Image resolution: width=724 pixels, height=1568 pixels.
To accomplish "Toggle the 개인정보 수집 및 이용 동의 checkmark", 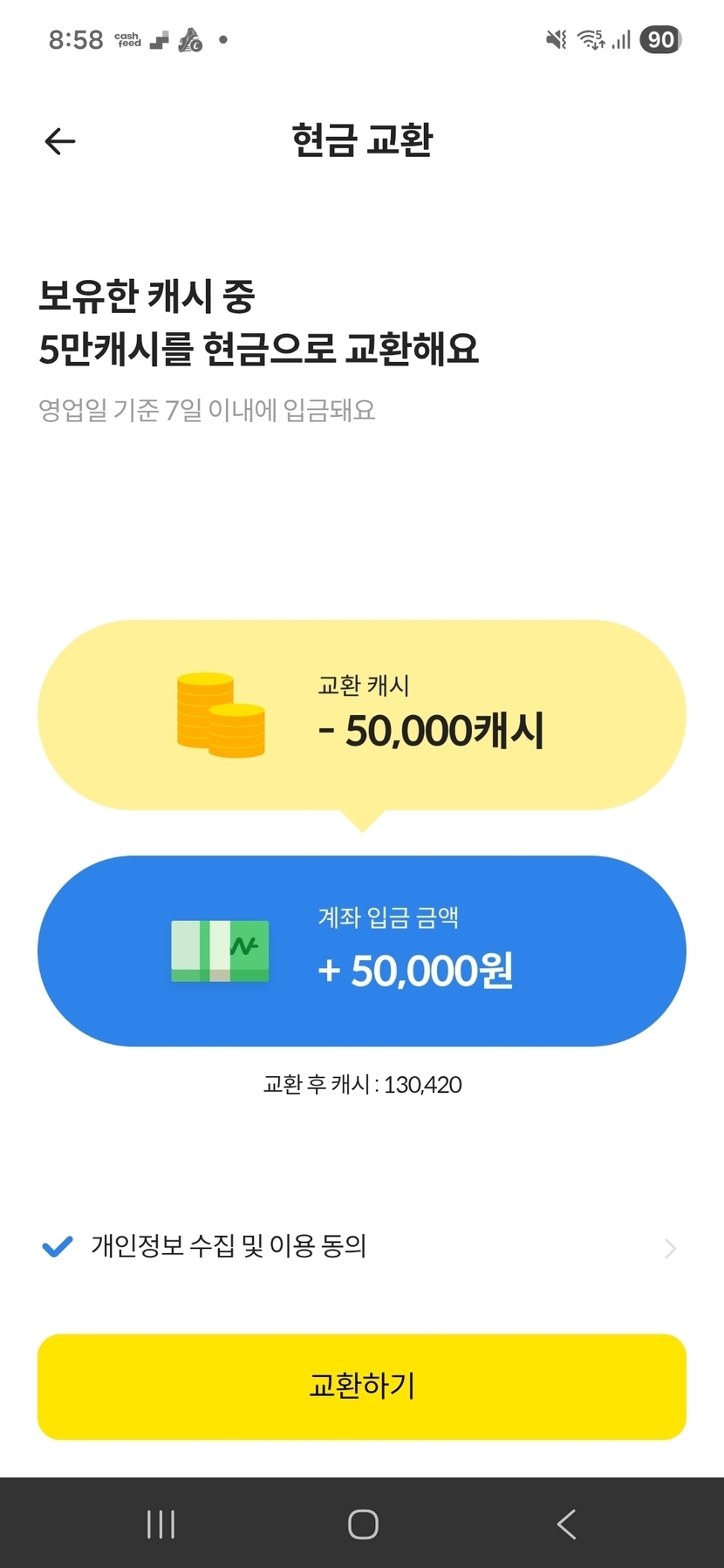I will point(58,1246).
